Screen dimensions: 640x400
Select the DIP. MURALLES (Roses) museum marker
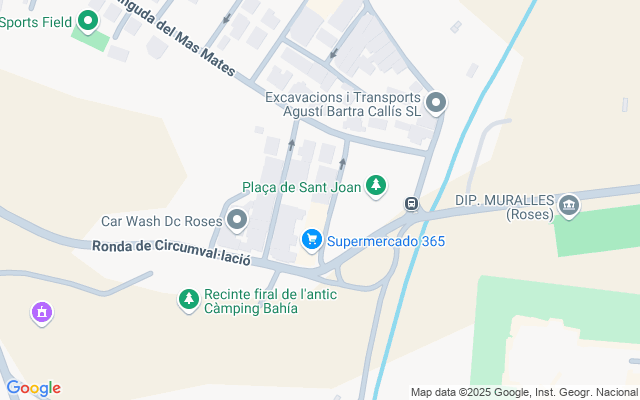570,206
